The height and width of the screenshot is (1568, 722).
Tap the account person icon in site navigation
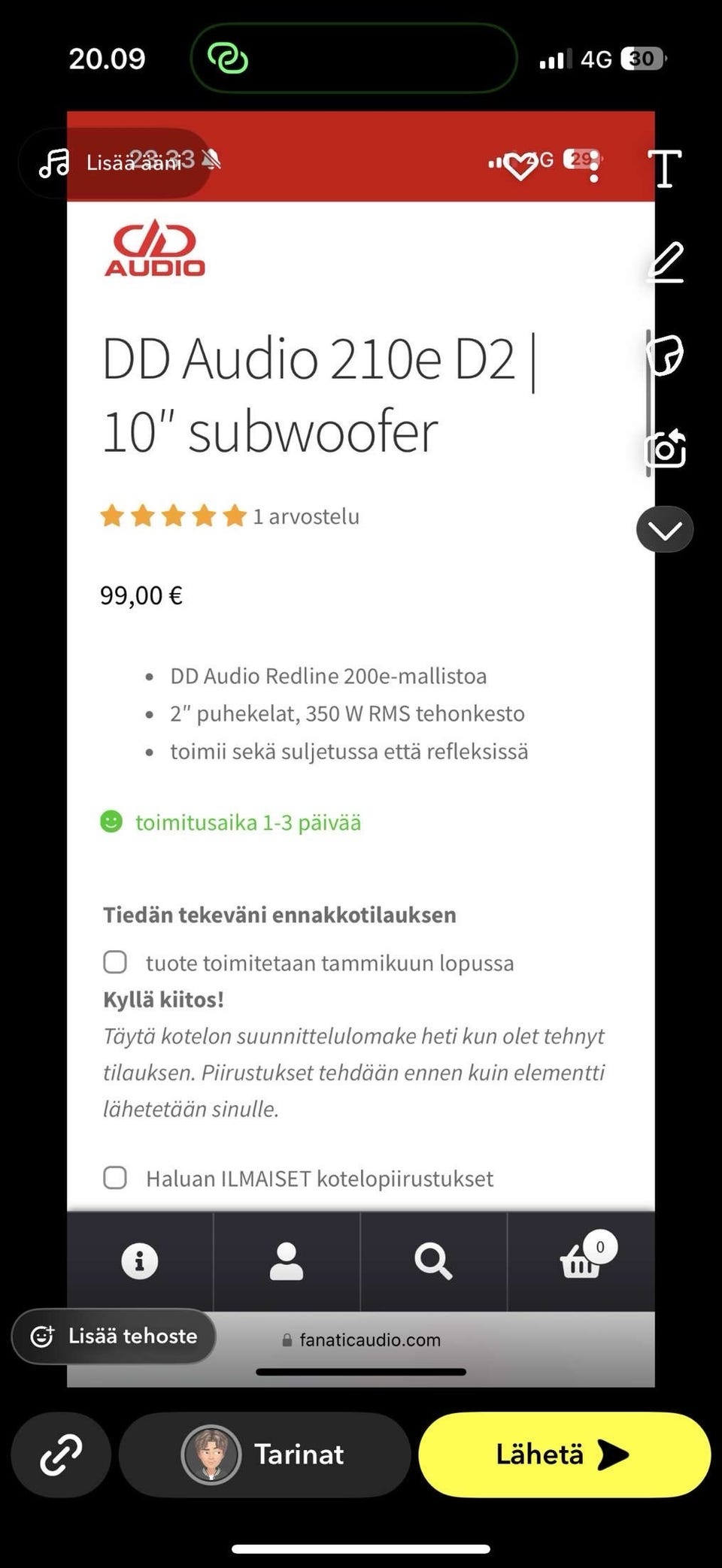pyautogui.click(x=286, y=1261)
